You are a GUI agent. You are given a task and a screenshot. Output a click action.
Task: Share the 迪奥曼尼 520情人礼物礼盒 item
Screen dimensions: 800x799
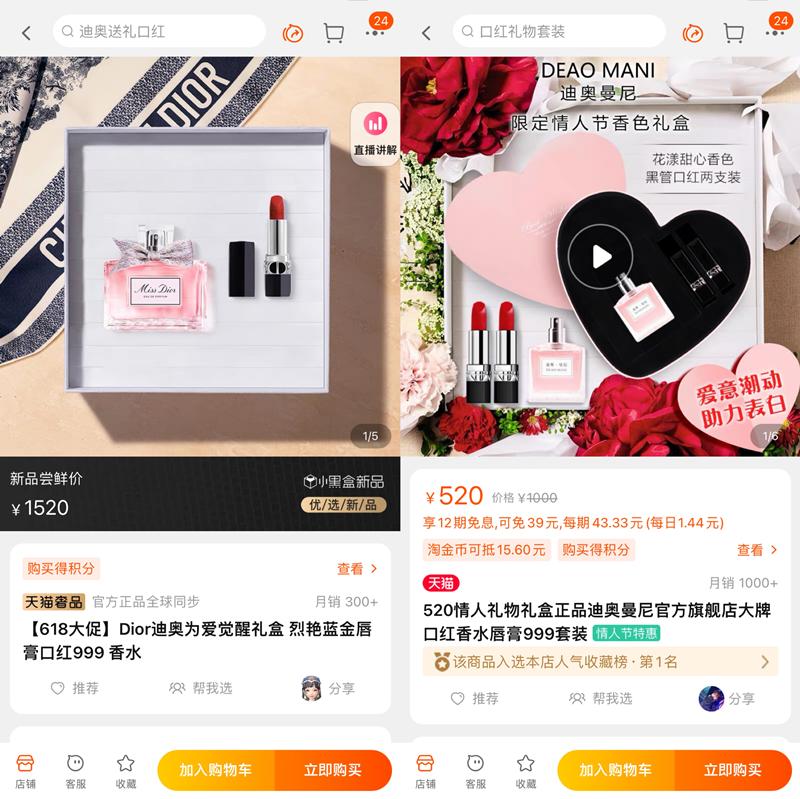727,698
